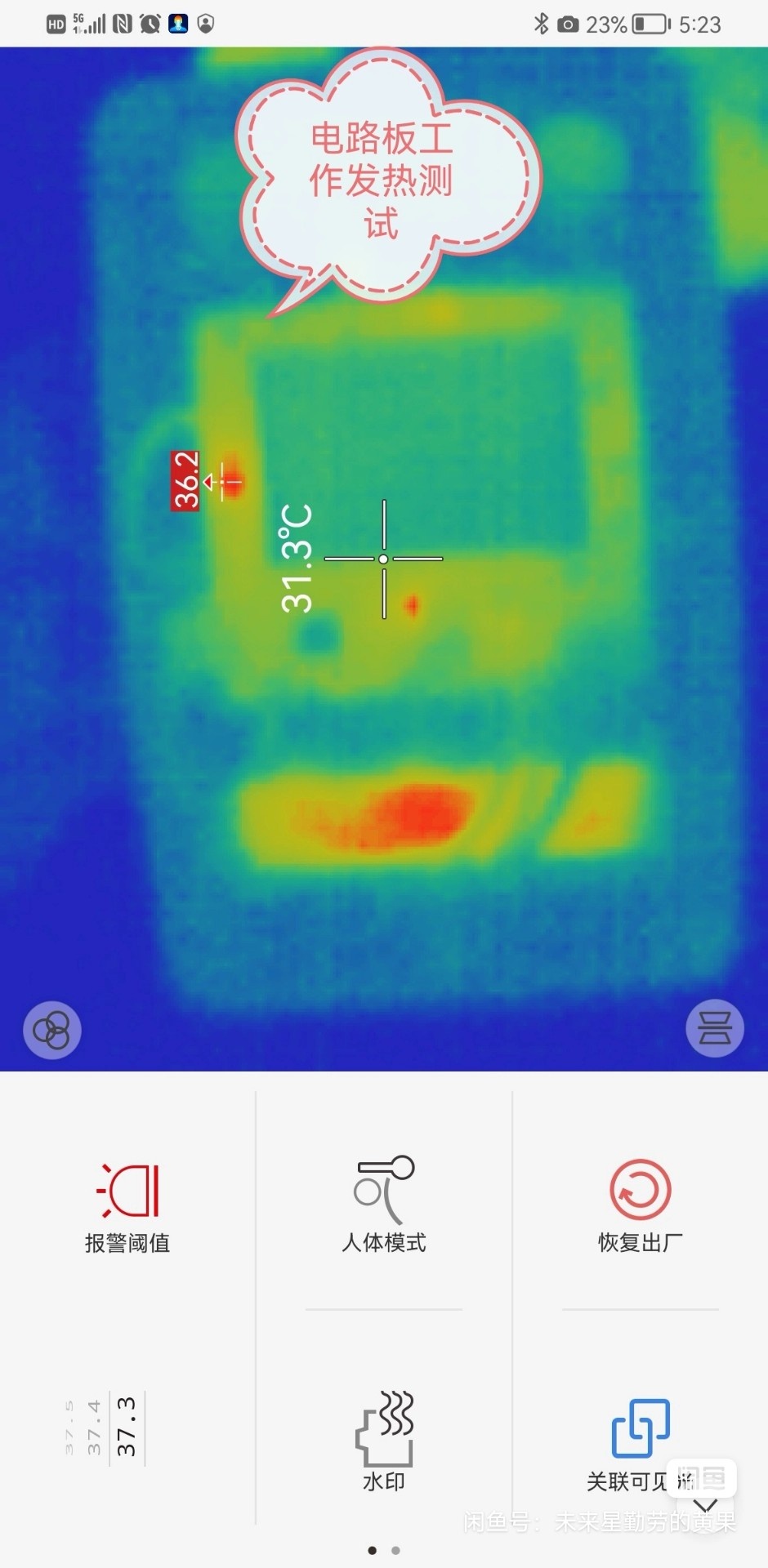This screenshot has height=1568, width=768.
Task: Go to the second settings page dot
Action: [395, 1550]
